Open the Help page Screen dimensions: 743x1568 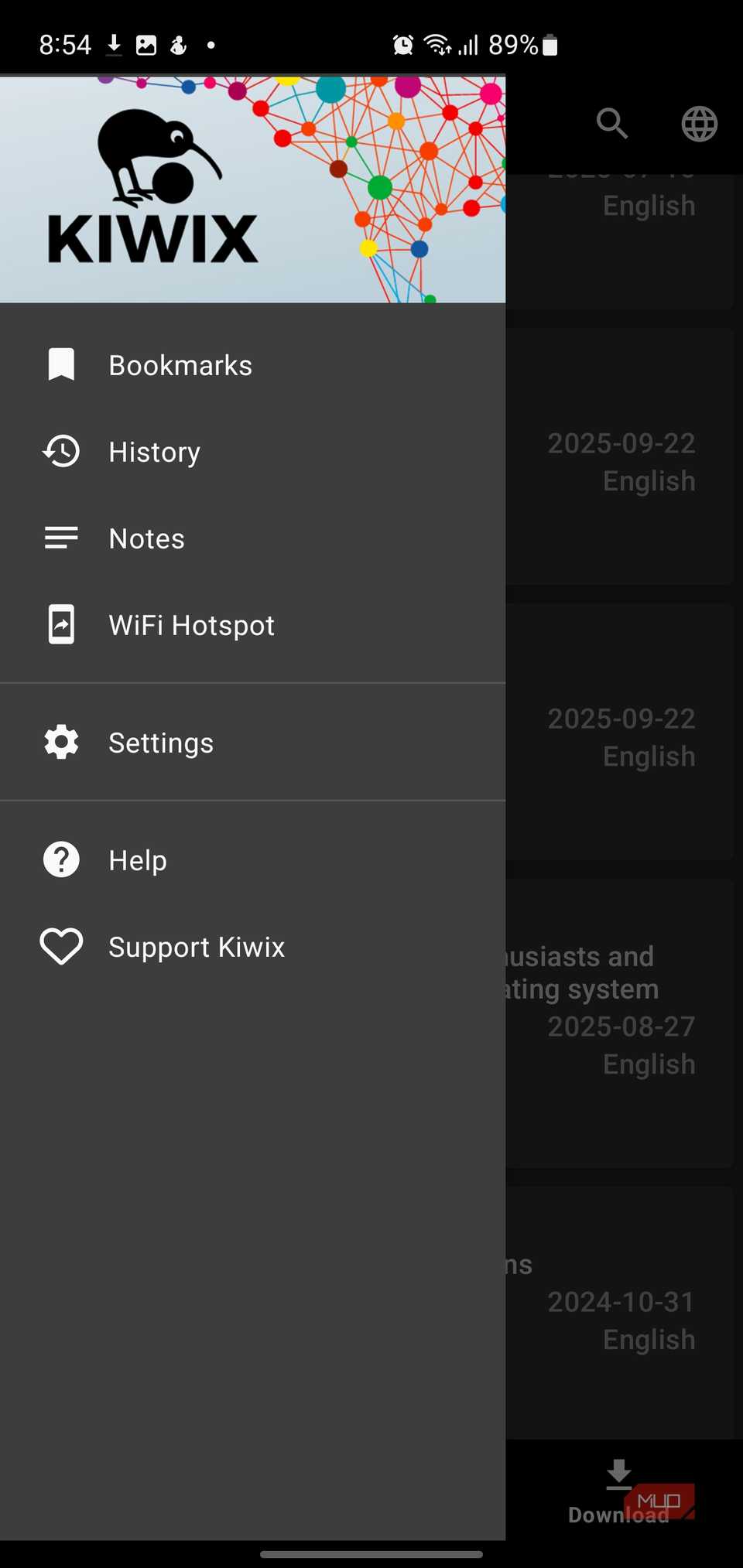[x=138, y=860]
